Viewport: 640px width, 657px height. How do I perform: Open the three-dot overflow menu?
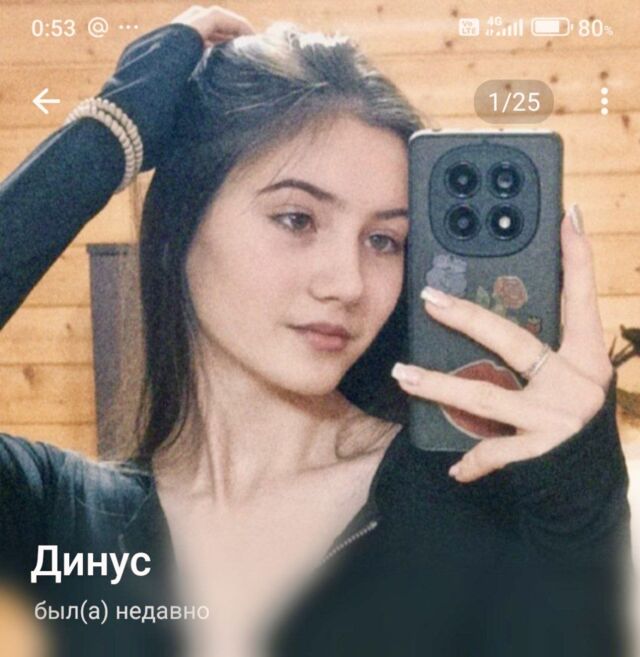pos(604,101)
